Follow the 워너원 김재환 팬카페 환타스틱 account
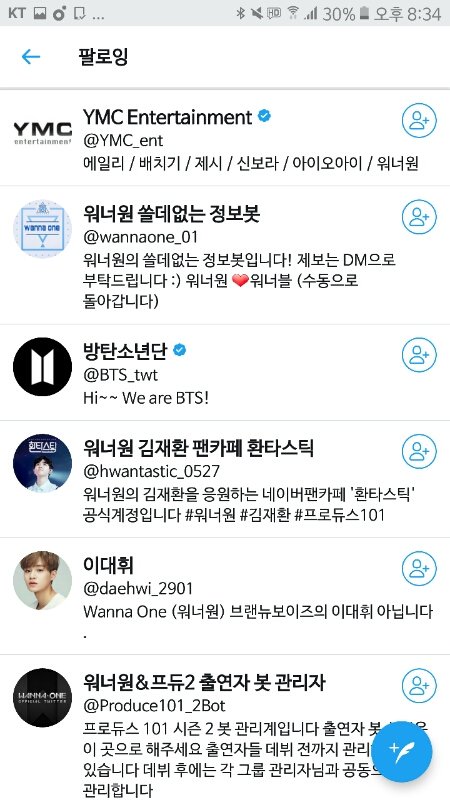Image resolution: width=450 pixels, height=800 pixels. tap(419, 452)
